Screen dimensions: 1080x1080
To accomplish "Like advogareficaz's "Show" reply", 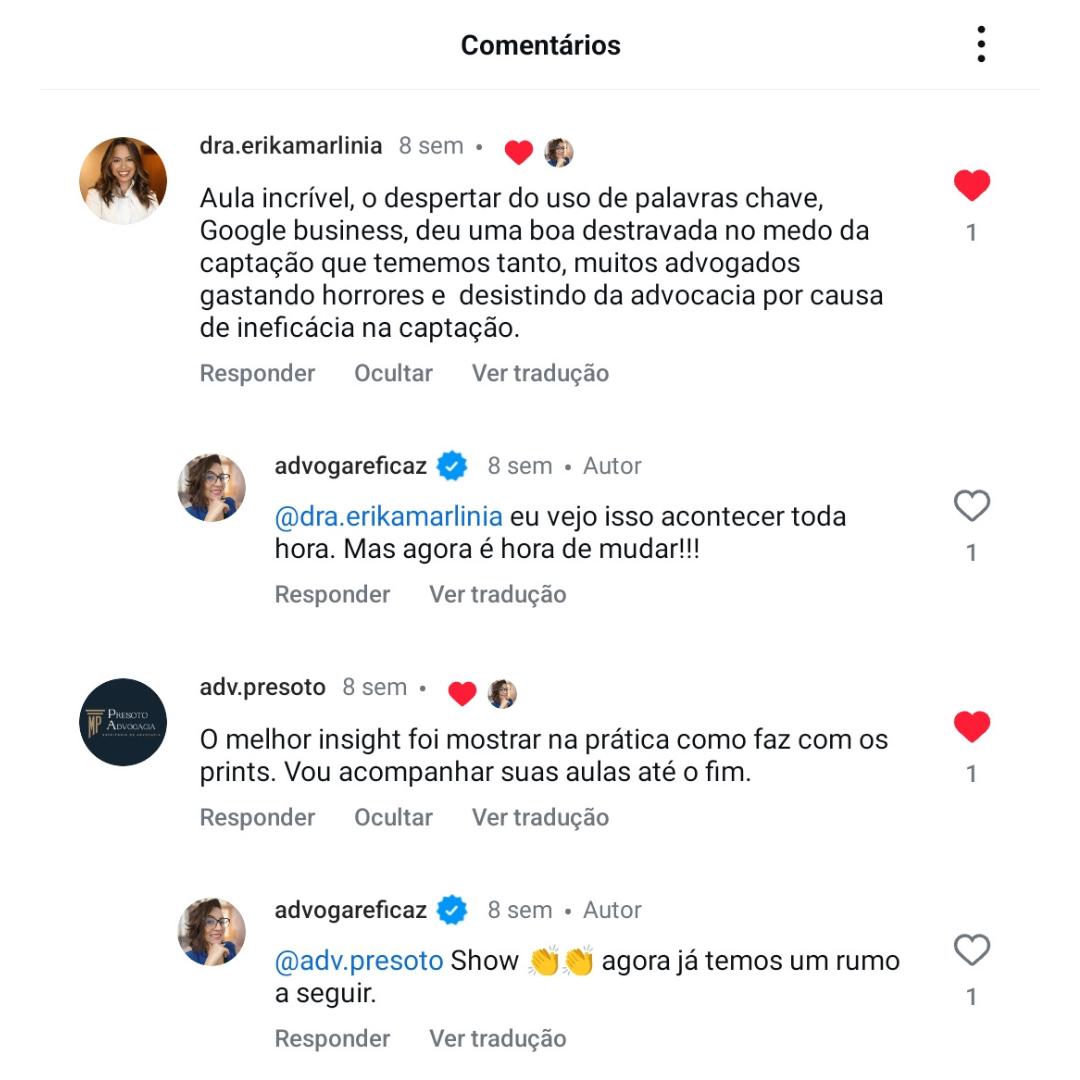I will click(x=971, y=950).
